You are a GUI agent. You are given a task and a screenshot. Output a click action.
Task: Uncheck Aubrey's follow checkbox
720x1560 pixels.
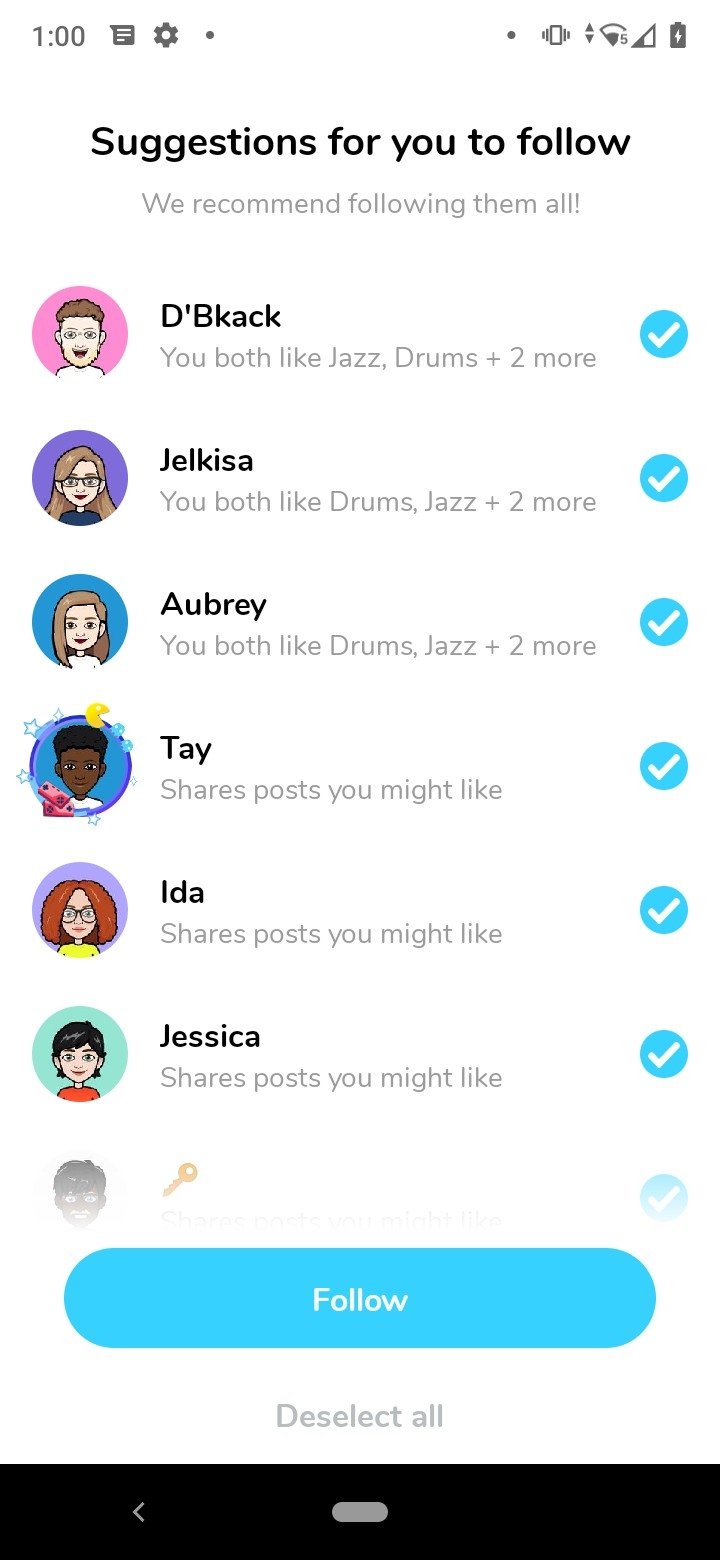664,622
